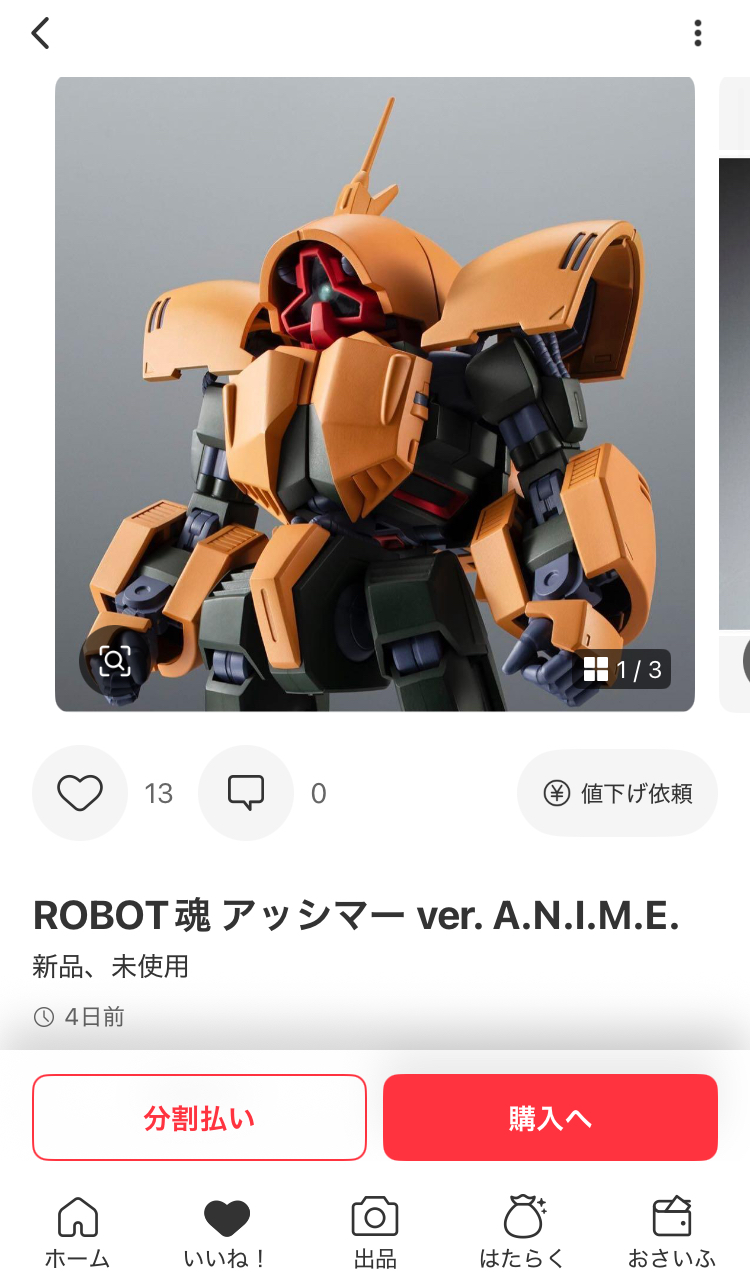Open the いいね！ tab
750x1283 pixels.
pyautogui.click(x=226, y=1231)
